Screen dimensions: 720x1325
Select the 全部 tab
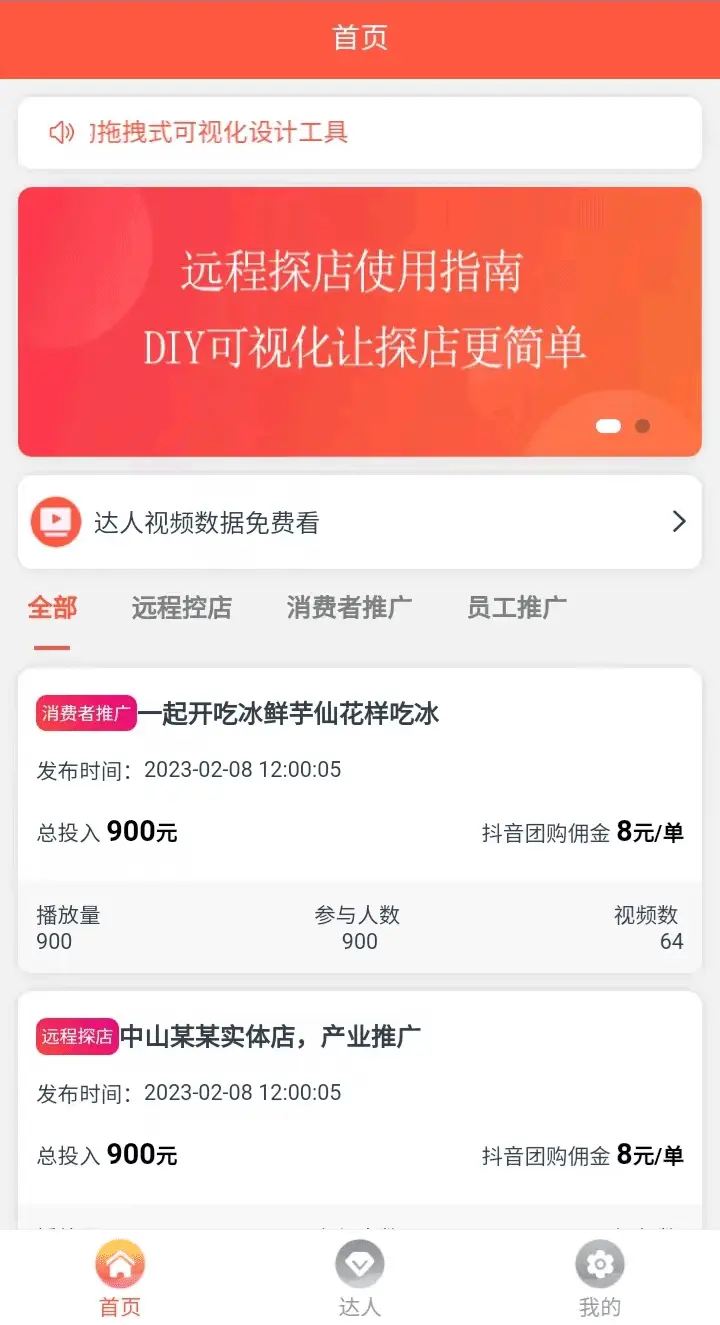pos(52,608)
